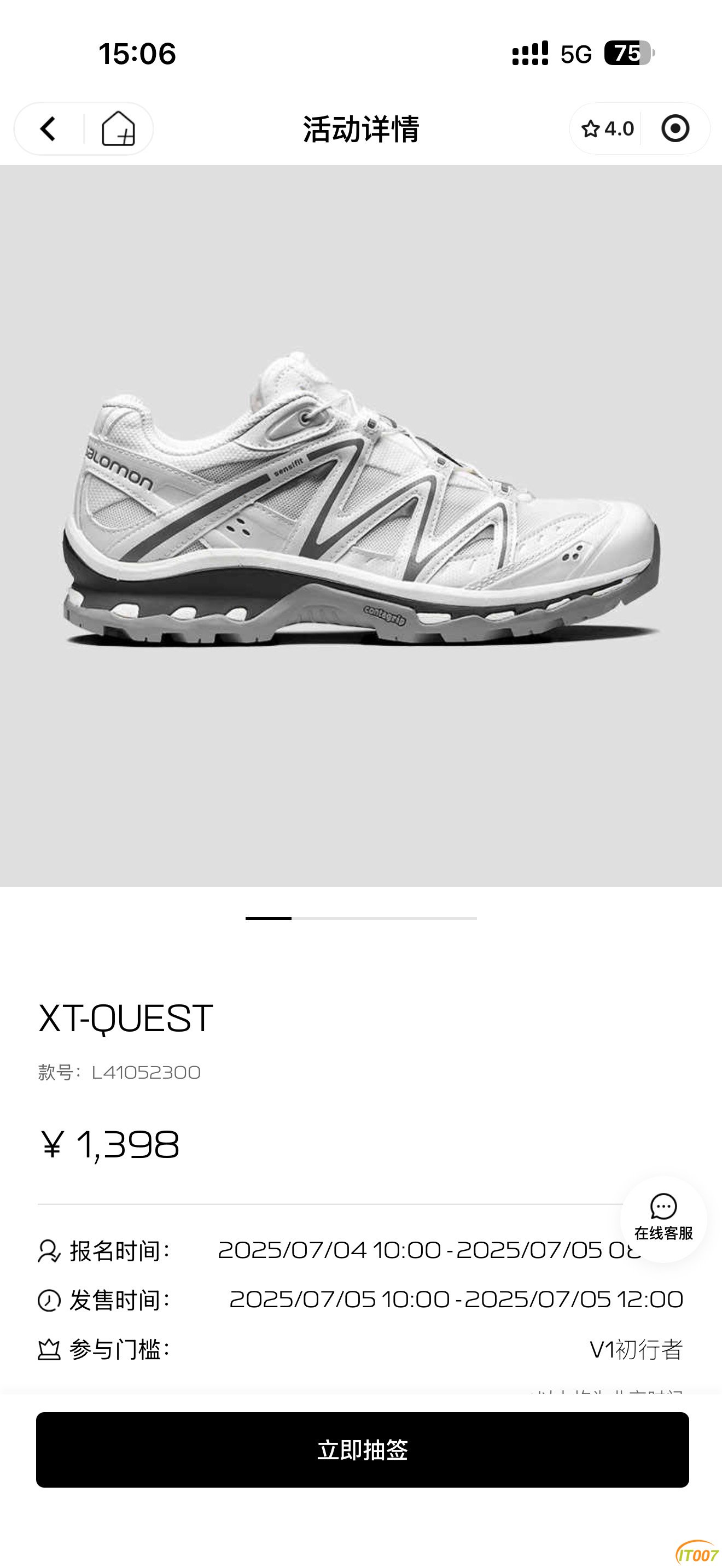
Task: Close mini program via circle-dot icon
Action: pyautogui.click(x=675, y=128)
